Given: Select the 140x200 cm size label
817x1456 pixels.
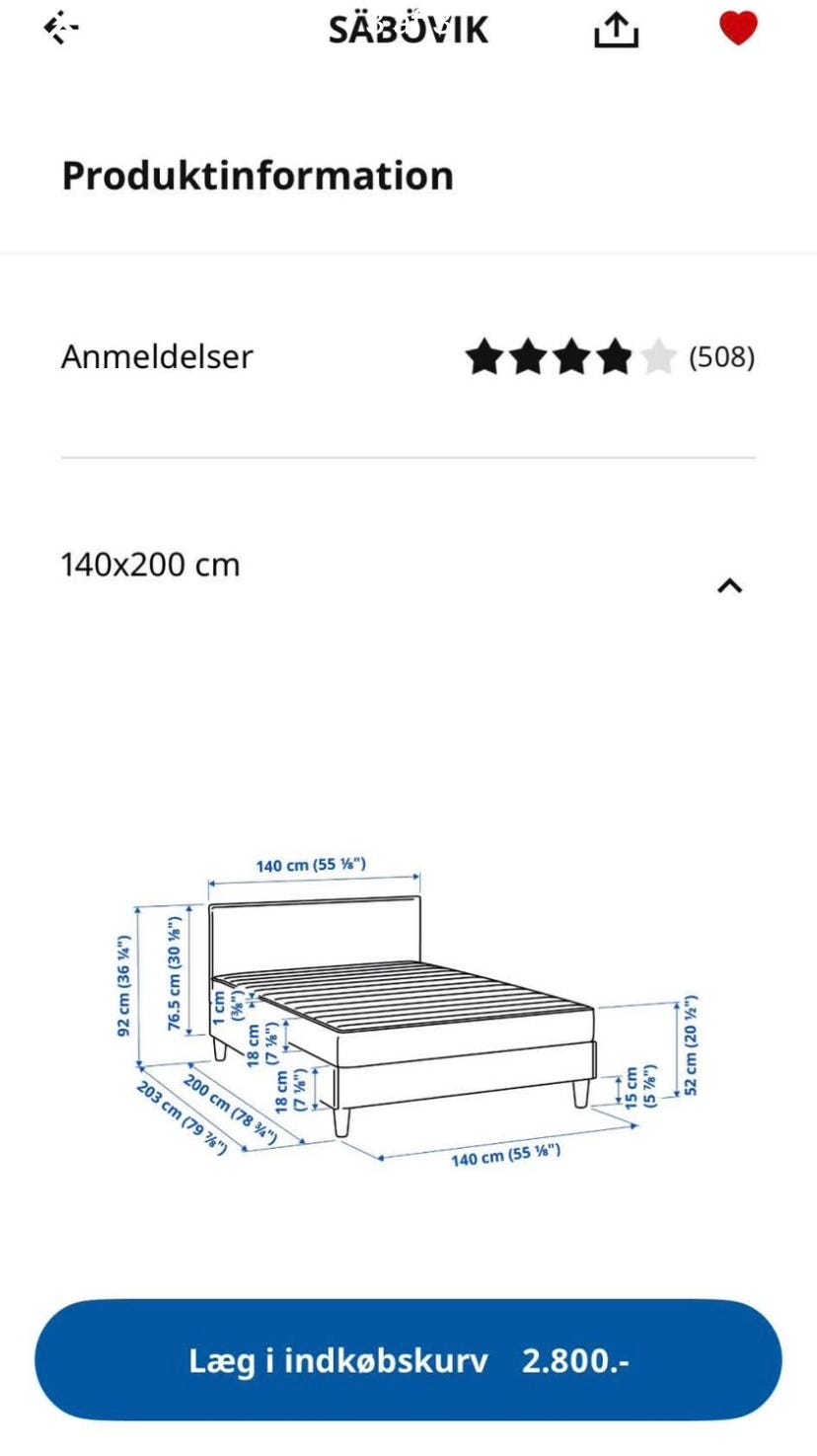Looking at the screenshot, I should (150, 565).
